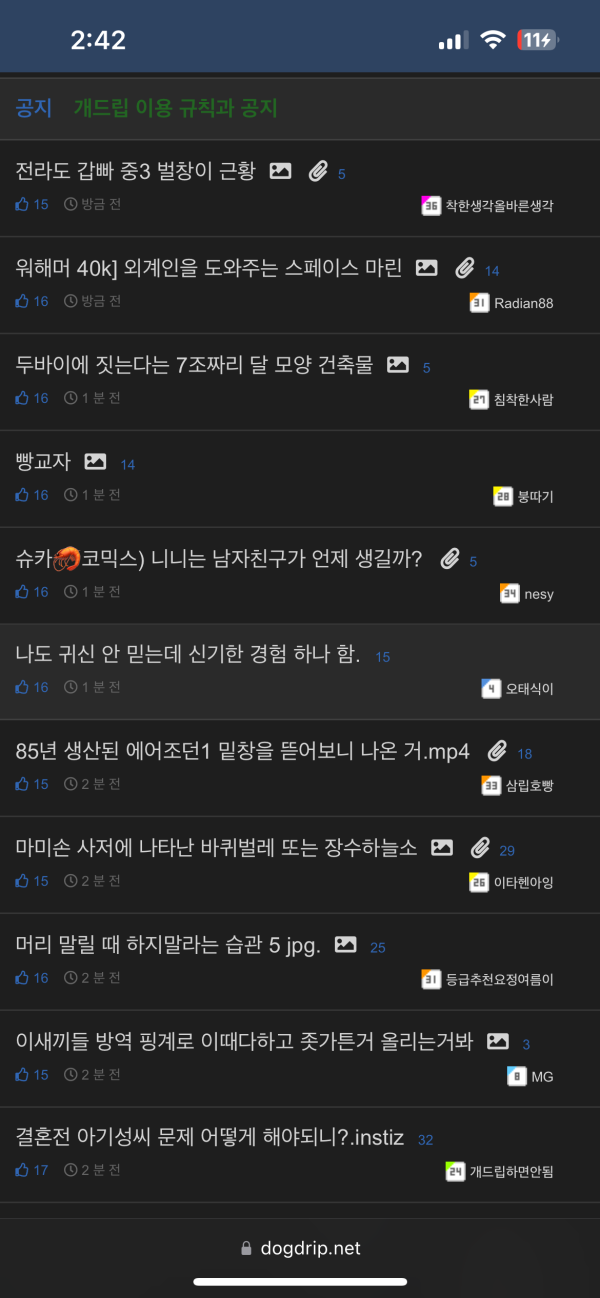
Task: Open post about 두바이 7조짜리 달 모양 건축물
Action: click(194, 365)
